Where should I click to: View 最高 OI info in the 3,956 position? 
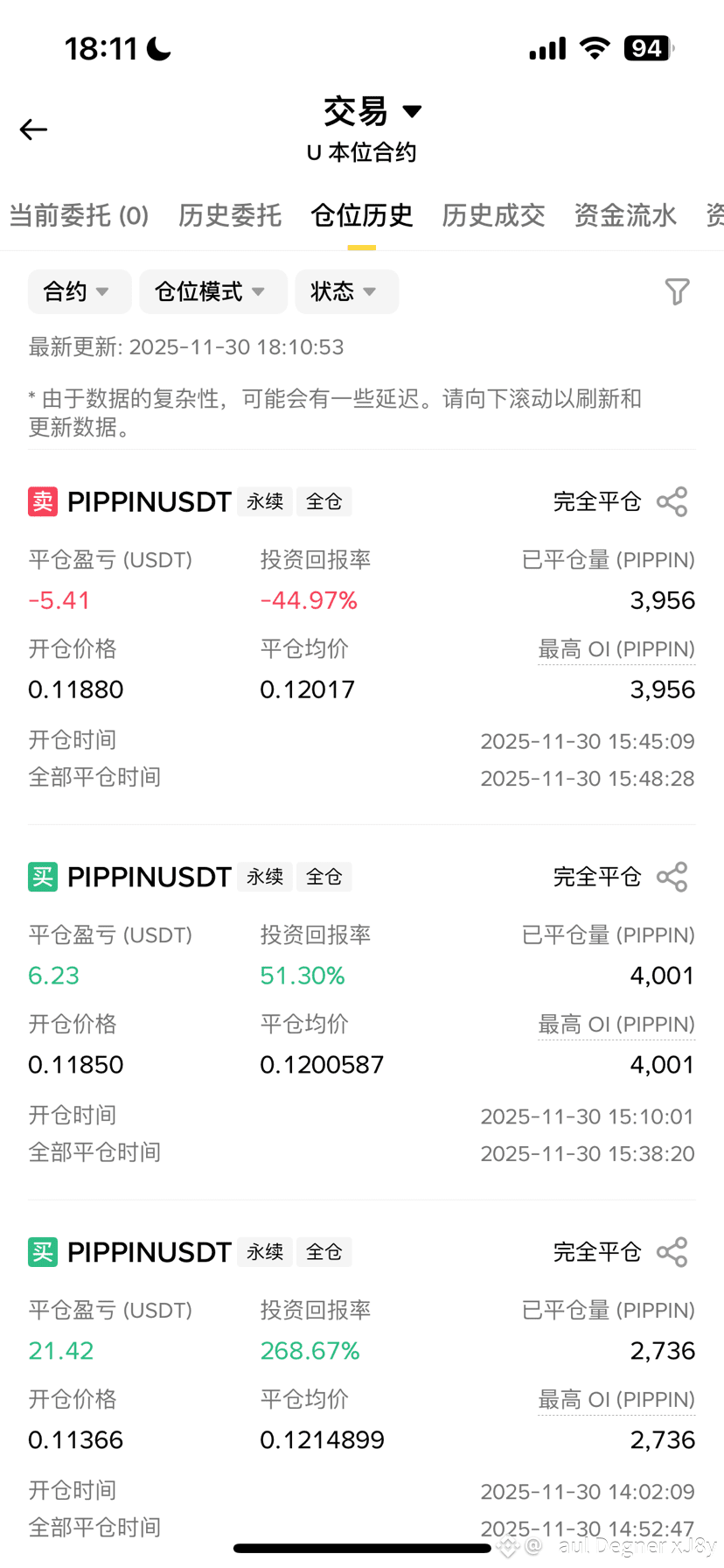pyautogui.click(x=616, y=649)
